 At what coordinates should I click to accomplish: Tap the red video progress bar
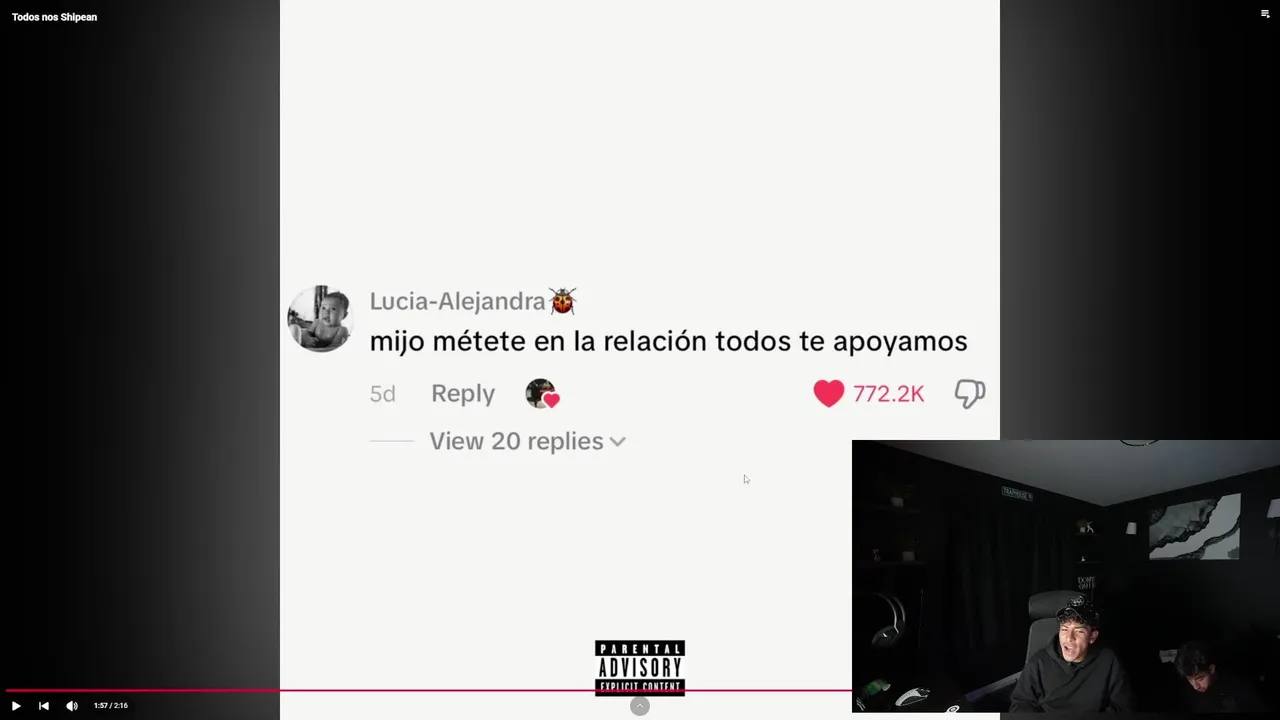(x=300, y=690)
